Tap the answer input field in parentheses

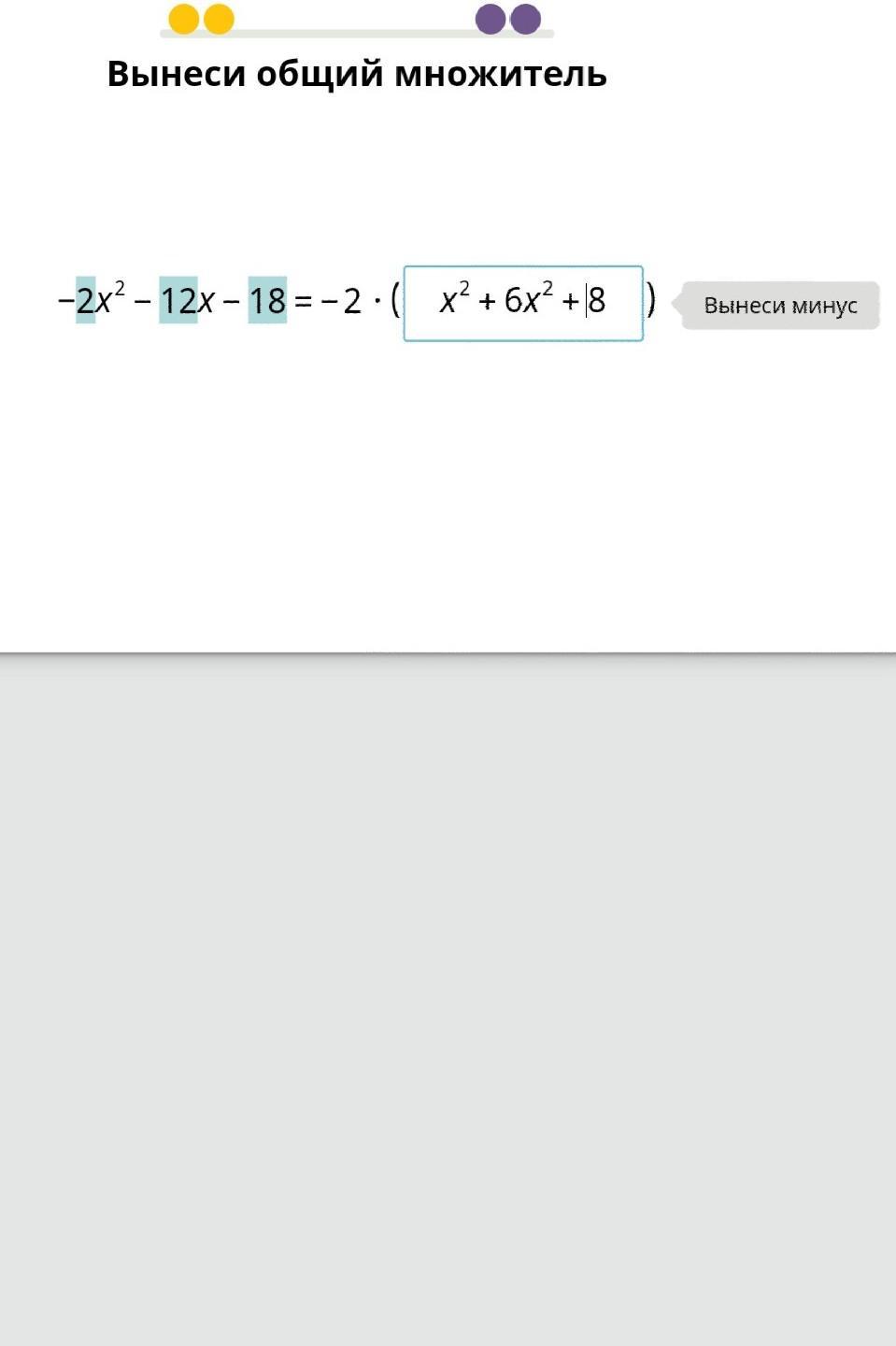click(x=523, y=303)
